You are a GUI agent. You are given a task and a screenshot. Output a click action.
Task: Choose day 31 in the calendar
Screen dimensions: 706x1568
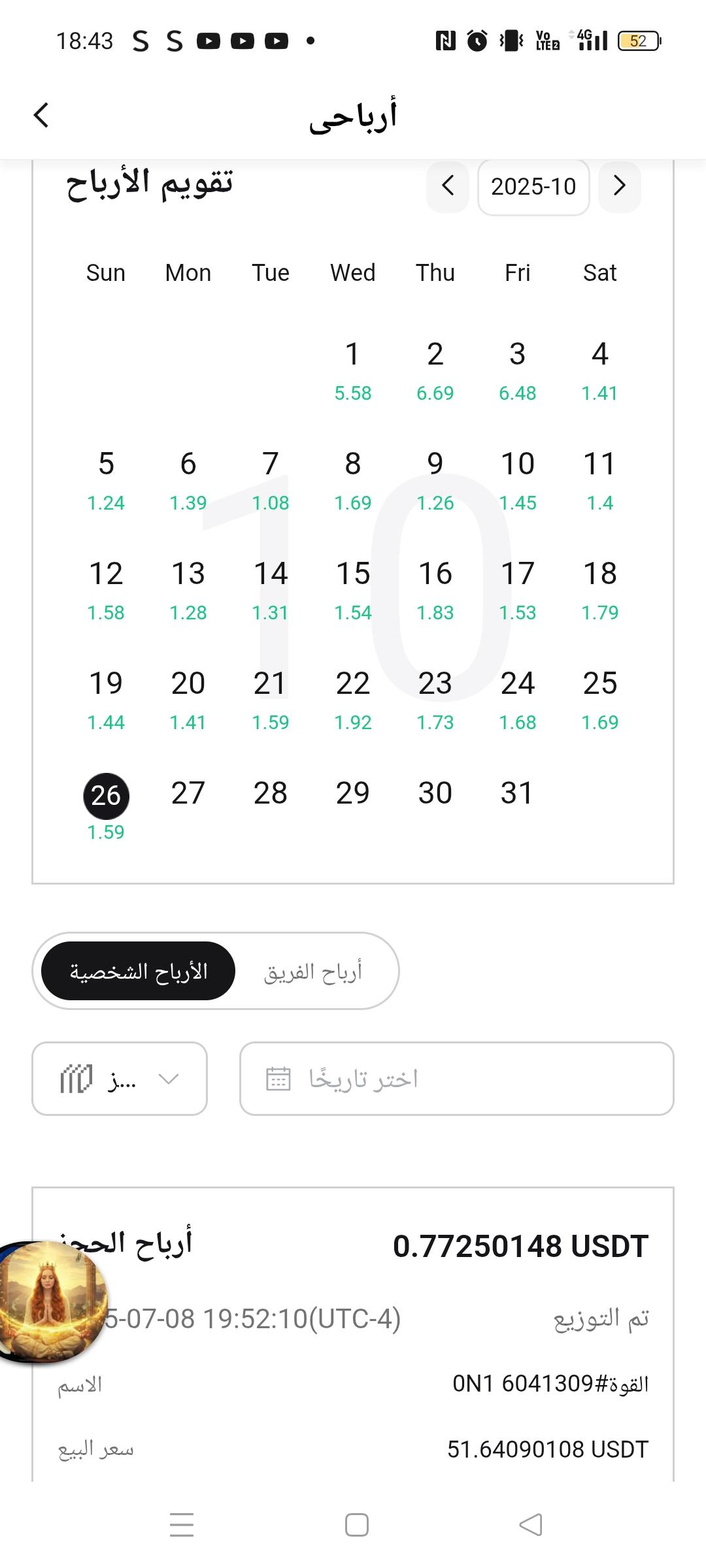point(517,793)
